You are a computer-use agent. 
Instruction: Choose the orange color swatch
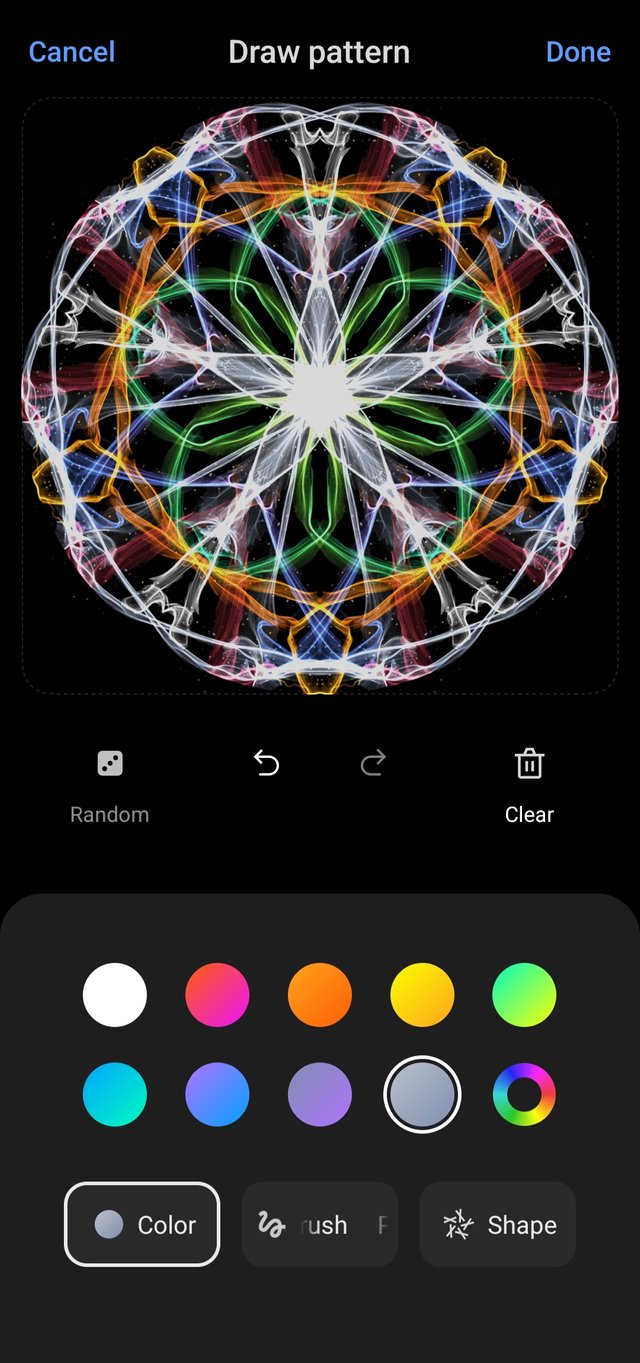(x=320, y=995)
